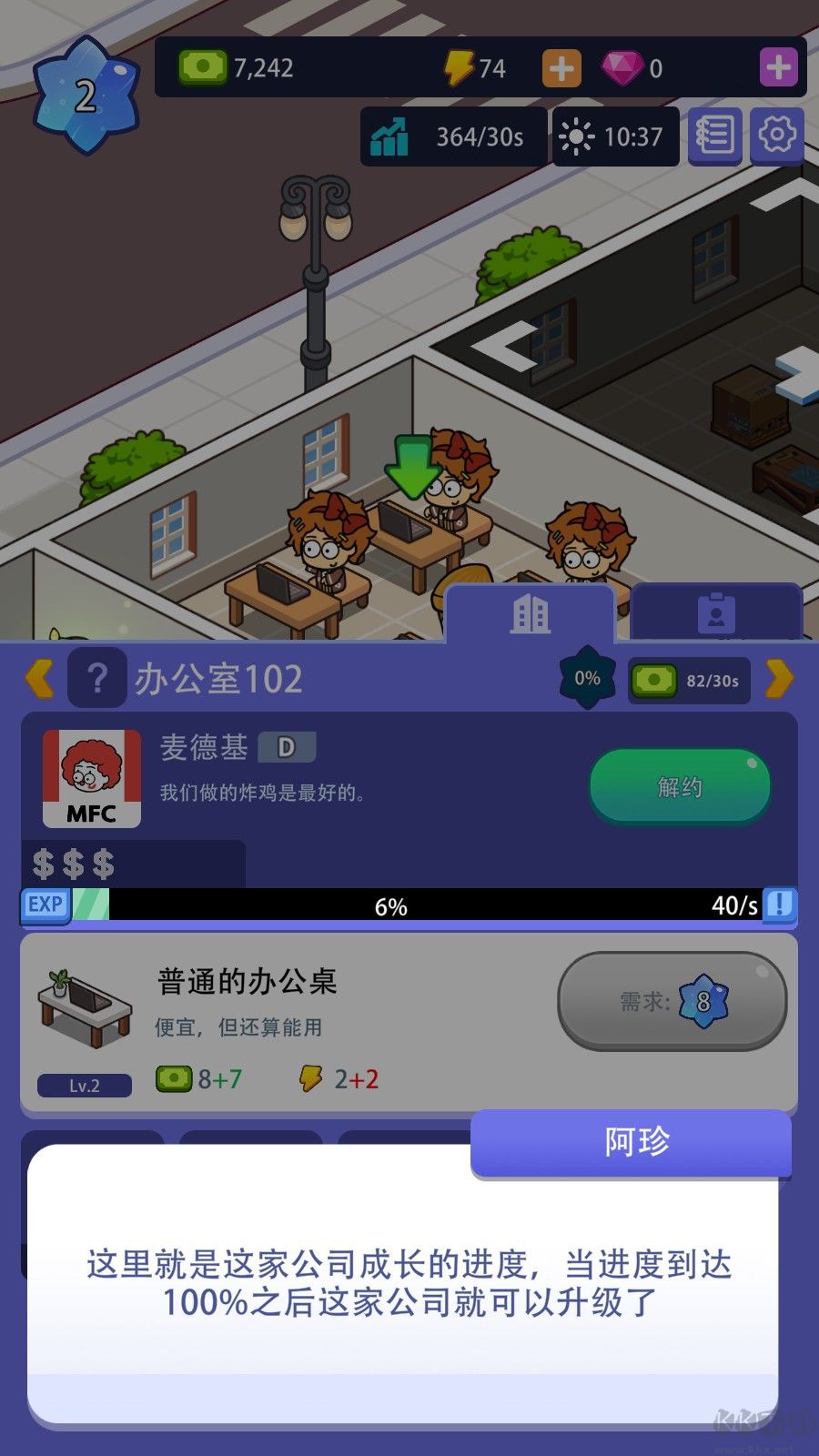Tap the left arrow beside 办公室102
Screen dimensions: 819x1456
38,679
